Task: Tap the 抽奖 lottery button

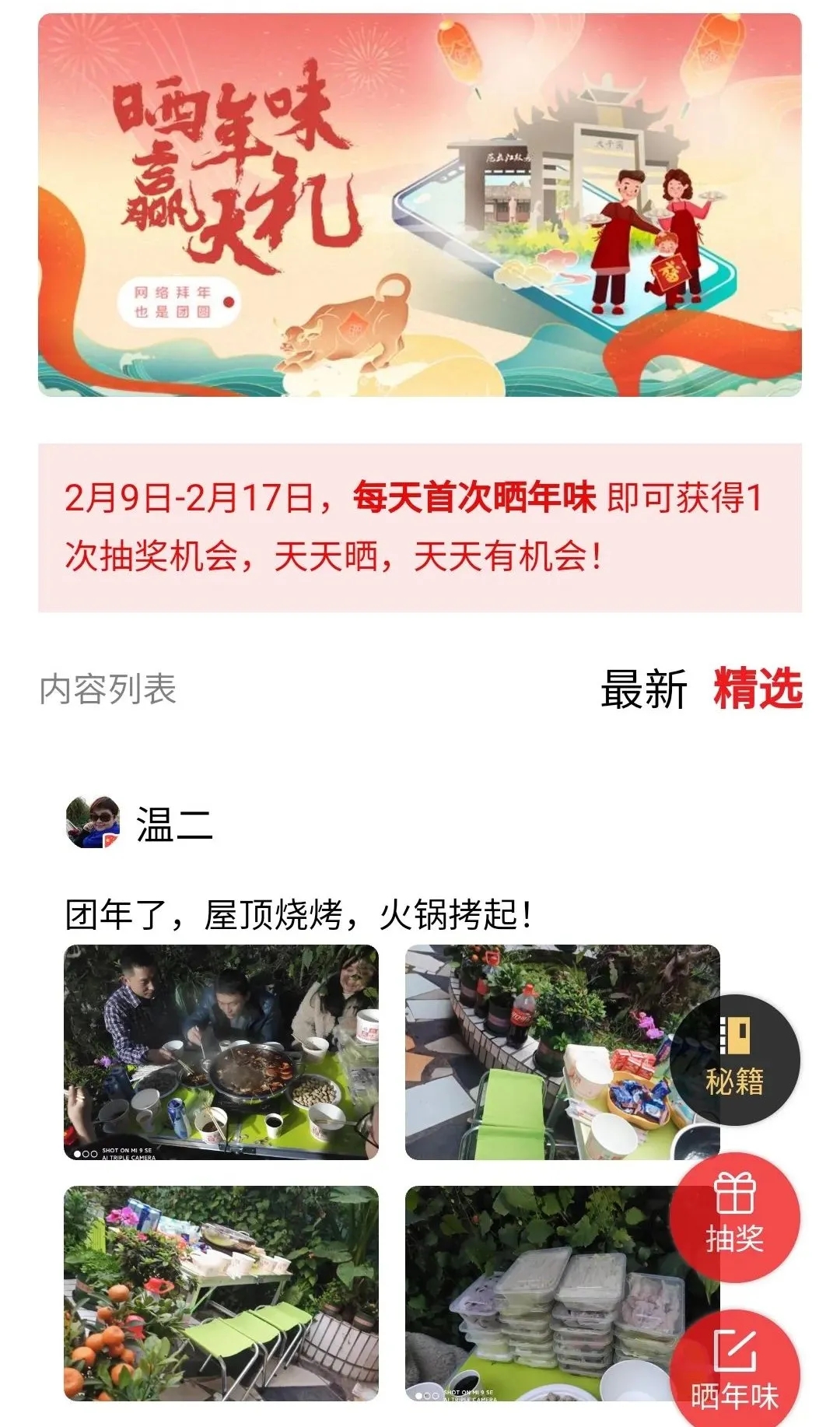Action: click(x=735, y=1218)
